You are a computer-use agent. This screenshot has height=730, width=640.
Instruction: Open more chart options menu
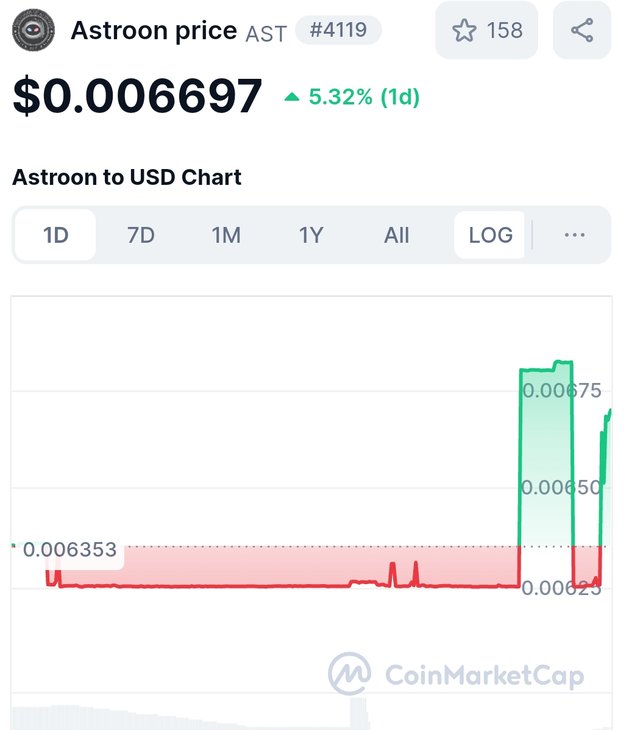tap(574, 235)
